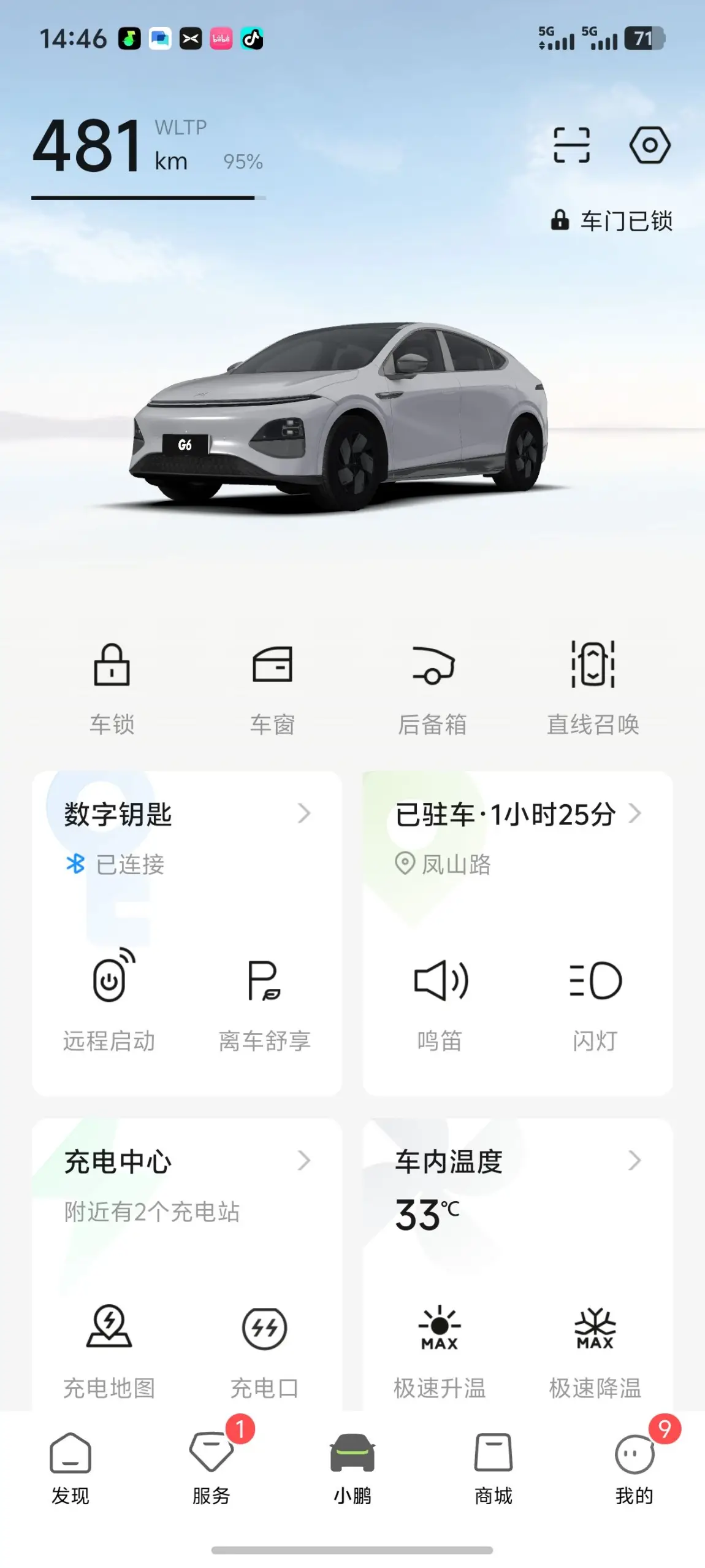This screenshot has height=1568, width=705.
Task: Open the scan icon at top
Action: tap(571, 145)
